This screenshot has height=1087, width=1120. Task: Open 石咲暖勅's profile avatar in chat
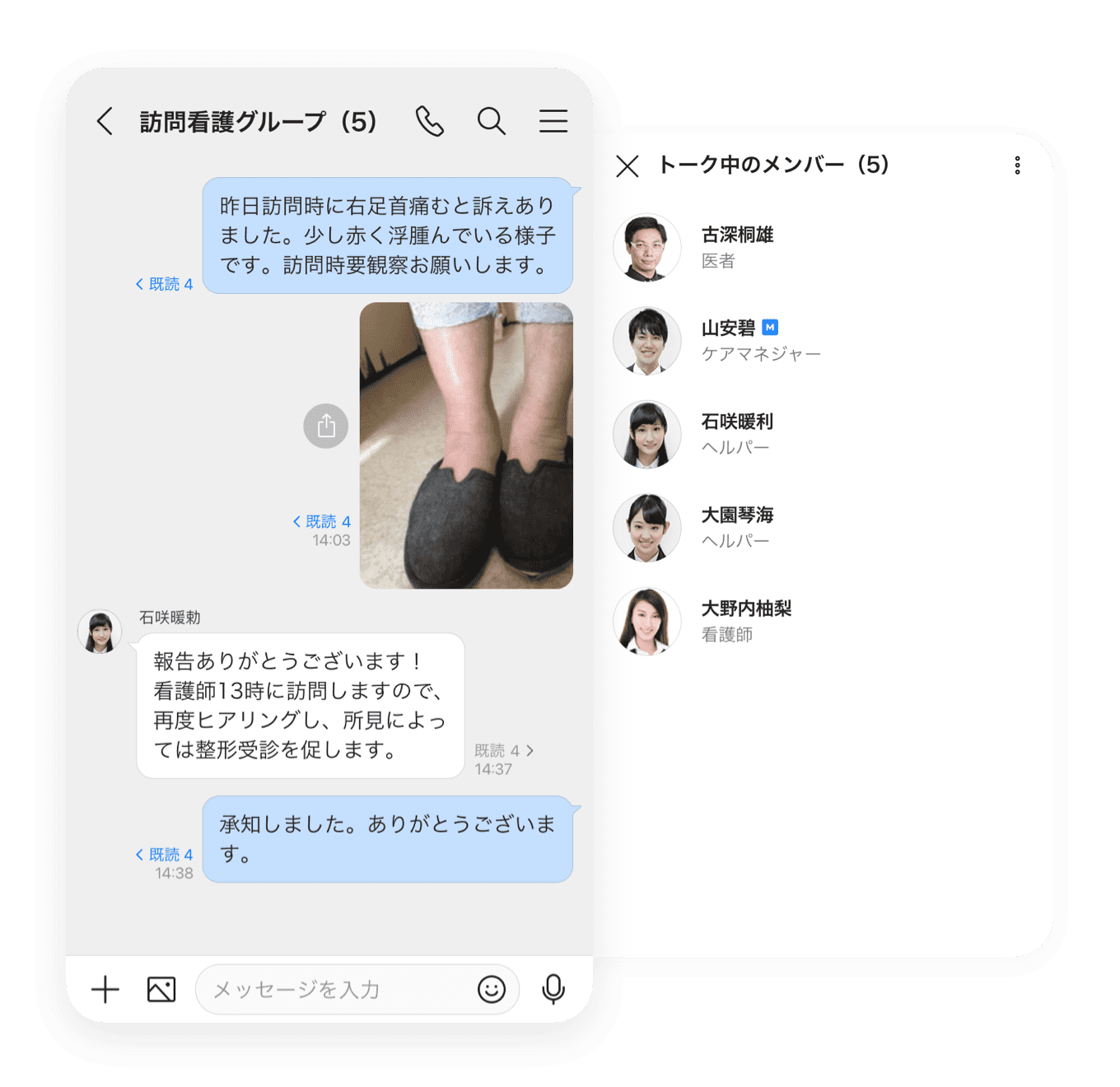point(100,632)
